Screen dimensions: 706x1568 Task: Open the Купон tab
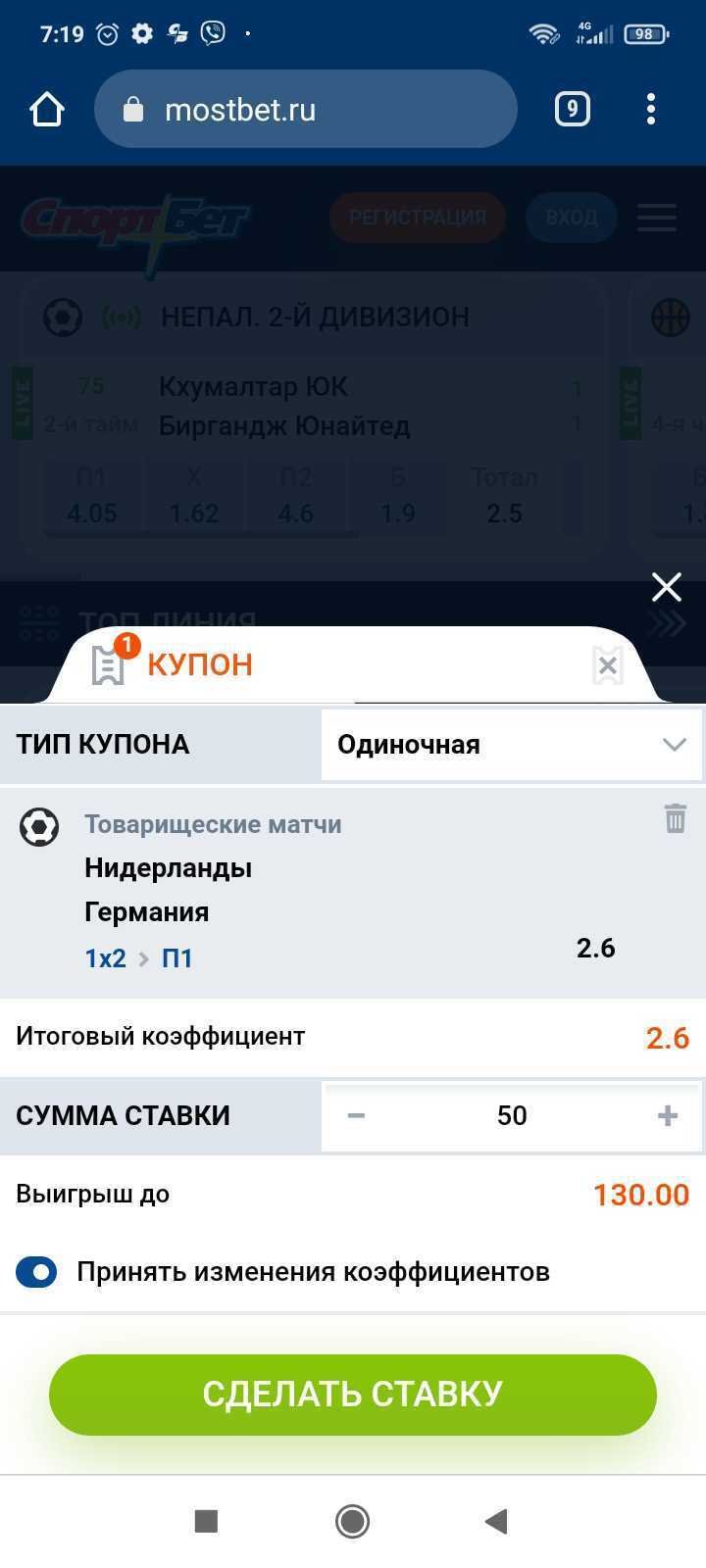tap(175, 664)
